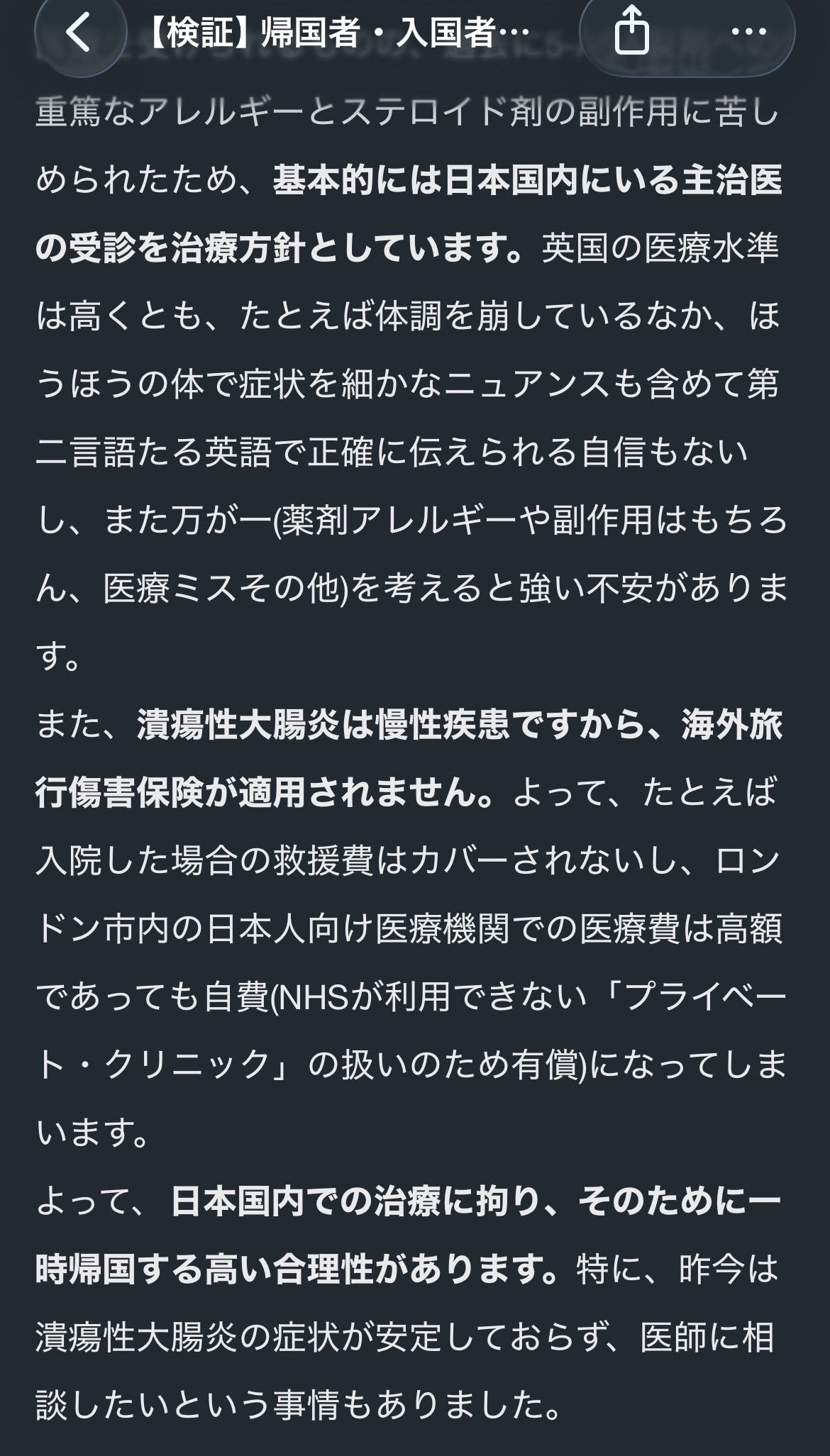The width and height of the screenshot is (830, 1456).
Task: Go back using the top-left arrow
Action: [x=79, y=32]
